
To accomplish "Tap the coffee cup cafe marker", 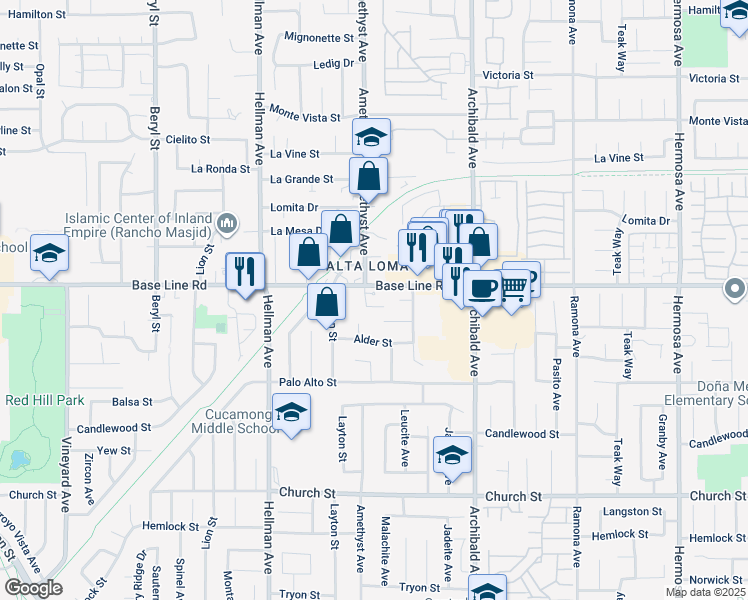I will coord(483,289).
